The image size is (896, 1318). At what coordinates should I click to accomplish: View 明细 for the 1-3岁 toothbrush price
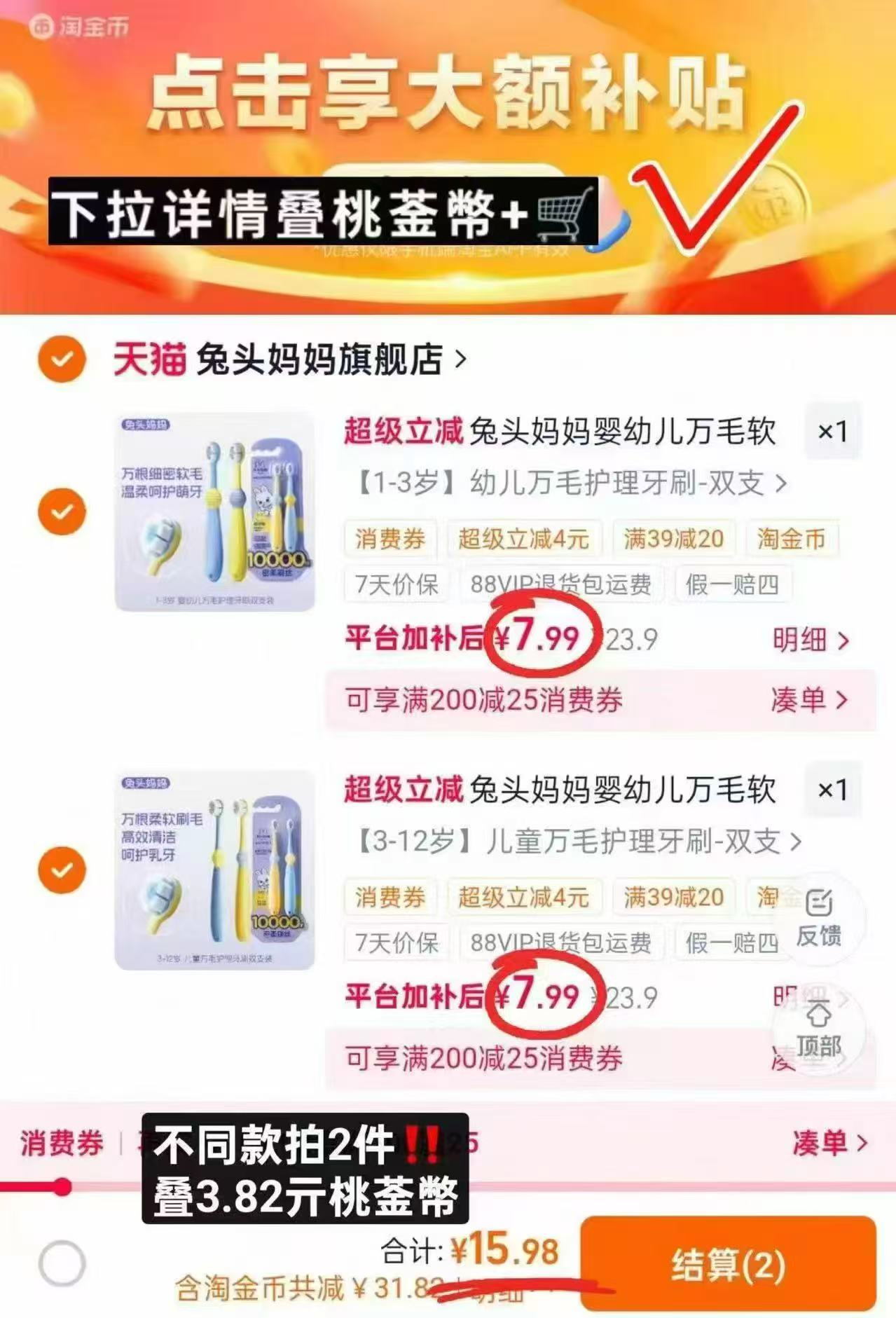811,639
